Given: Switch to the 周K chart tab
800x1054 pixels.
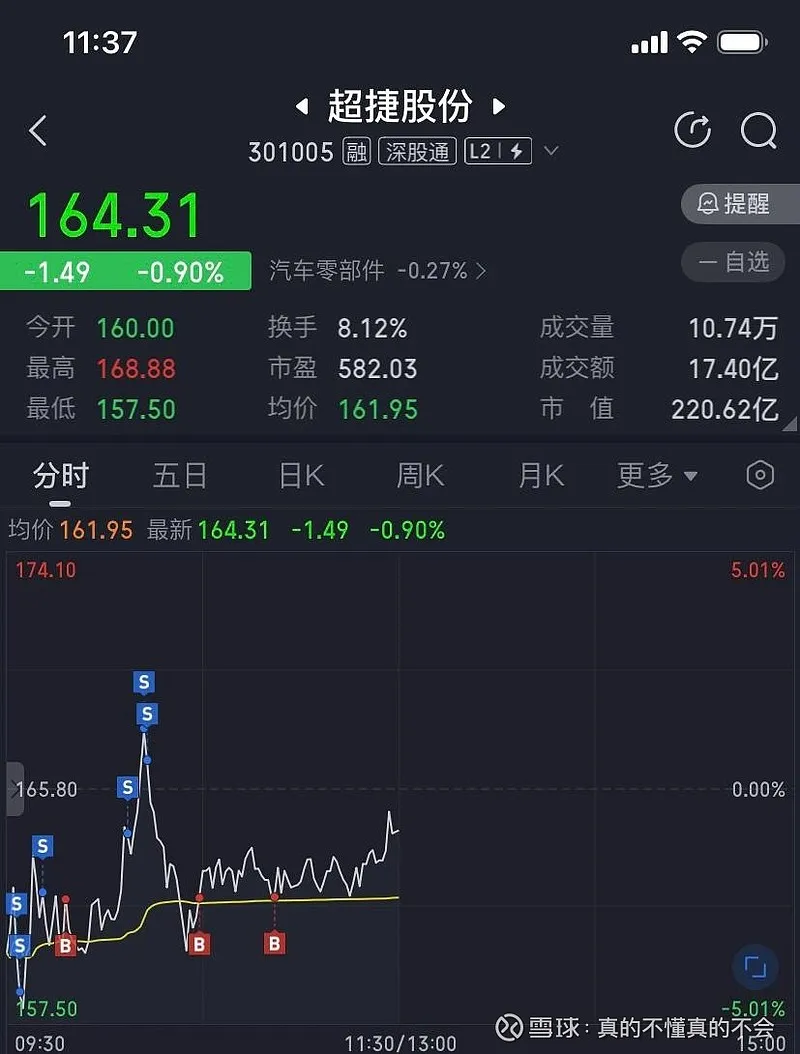Looking at the screenshot, I should [x=420, y=476].
